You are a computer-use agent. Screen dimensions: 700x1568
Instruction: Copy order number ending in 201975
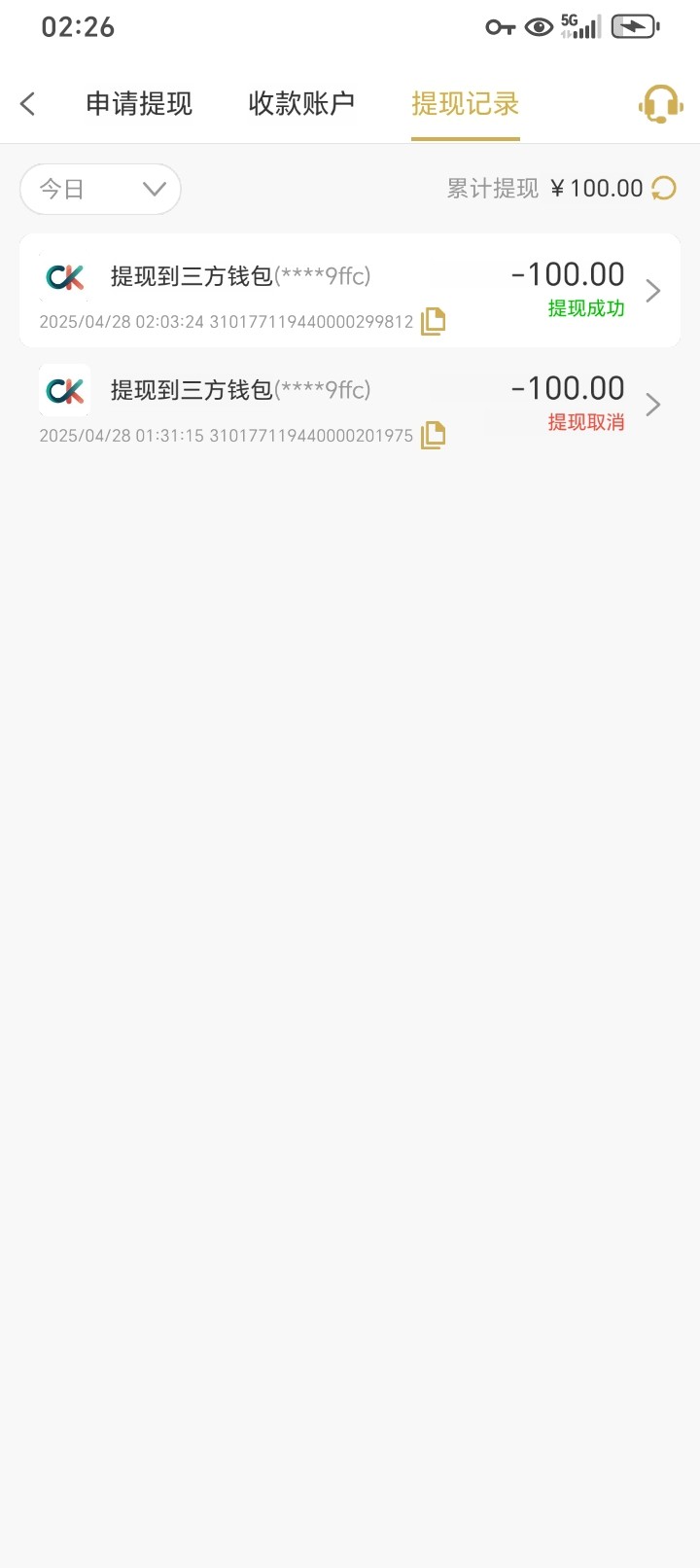[433, 435]
